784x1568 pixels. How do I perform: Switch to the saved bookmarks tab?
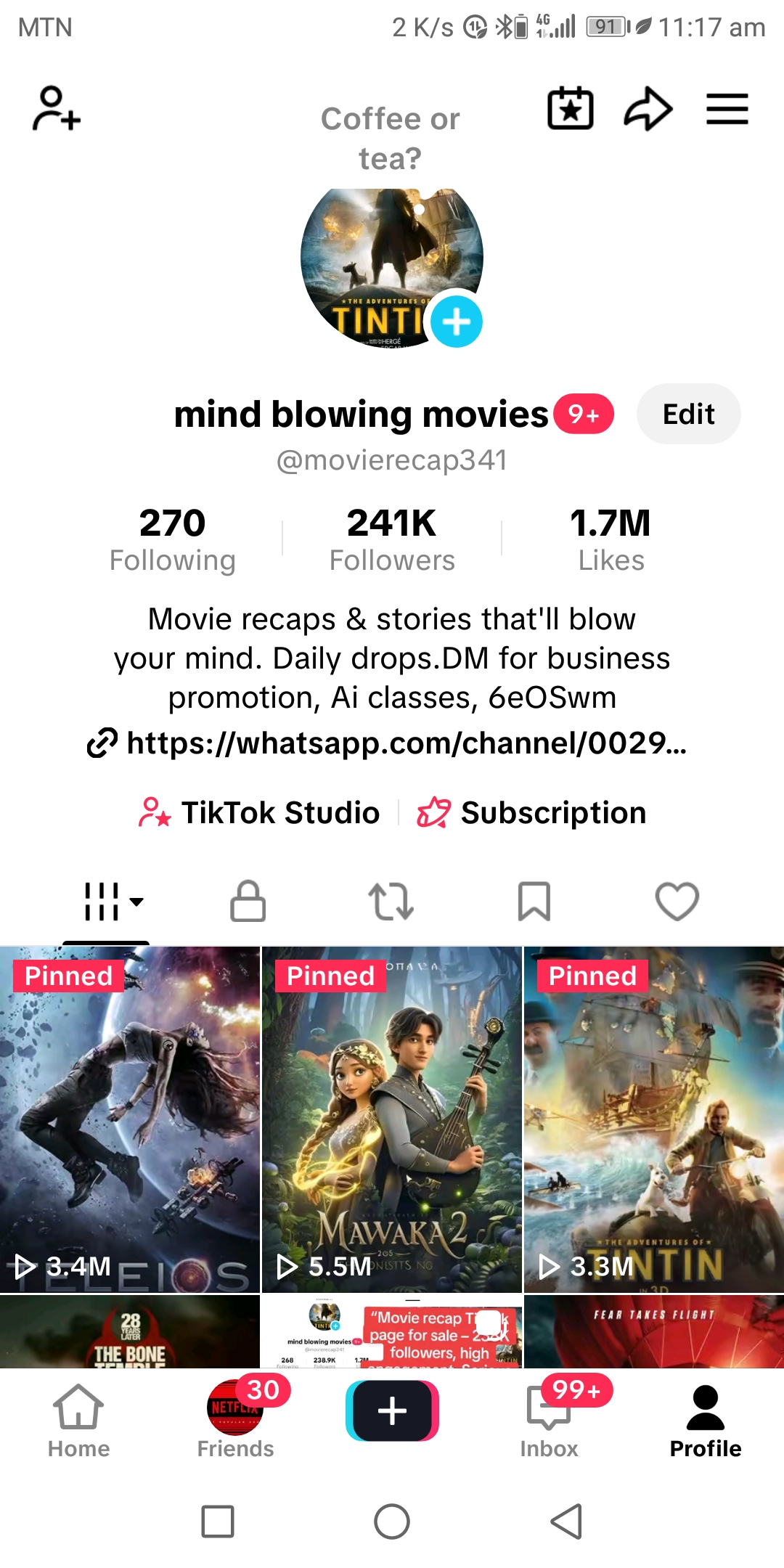534,902
